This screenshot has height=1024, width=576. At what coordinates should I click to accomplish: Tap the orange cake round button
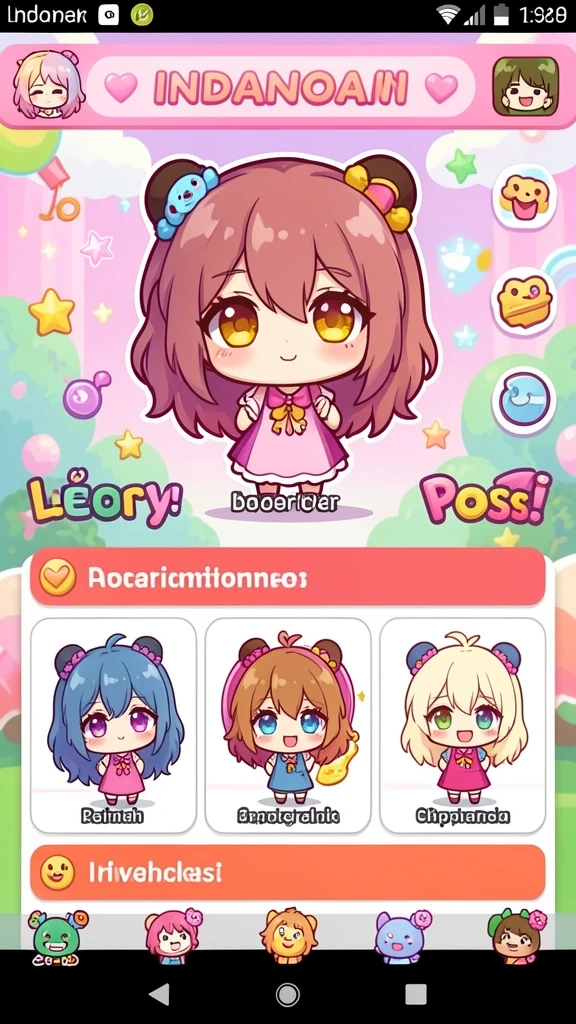click(524, 301)
